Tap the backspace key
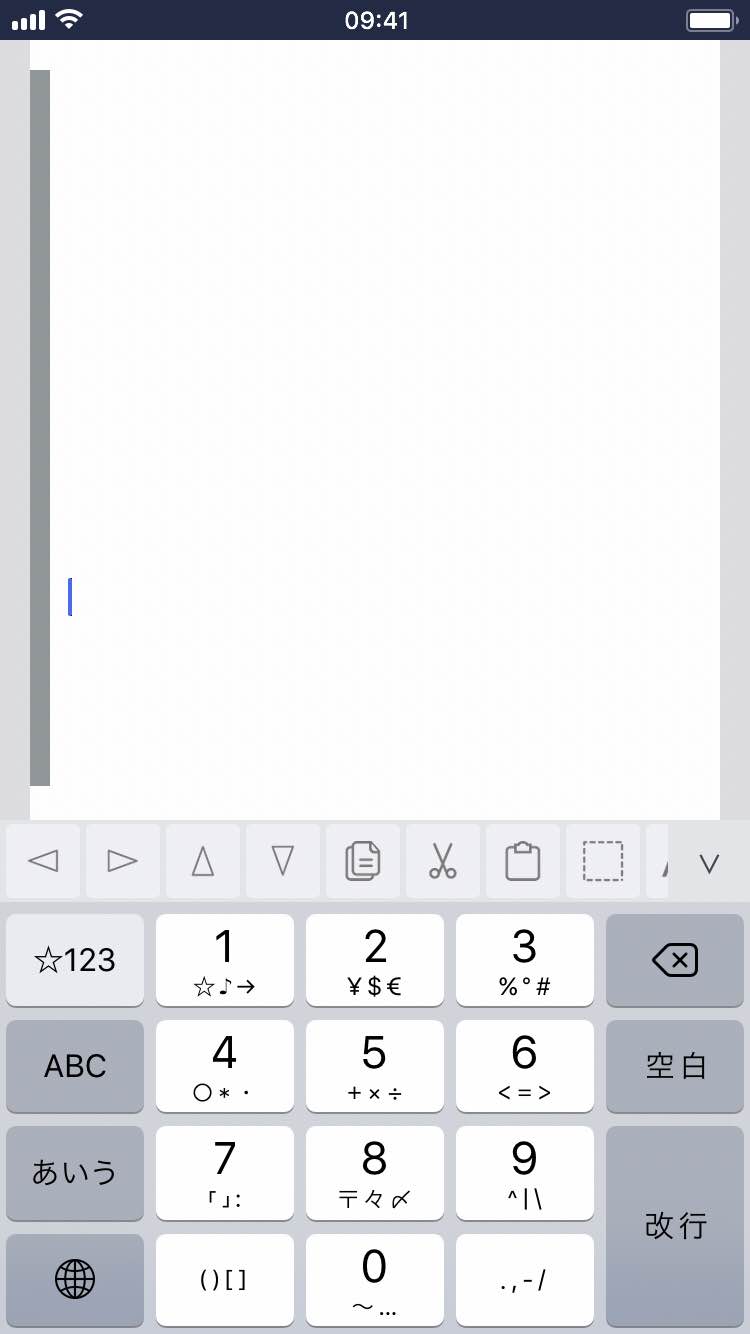 675,961
